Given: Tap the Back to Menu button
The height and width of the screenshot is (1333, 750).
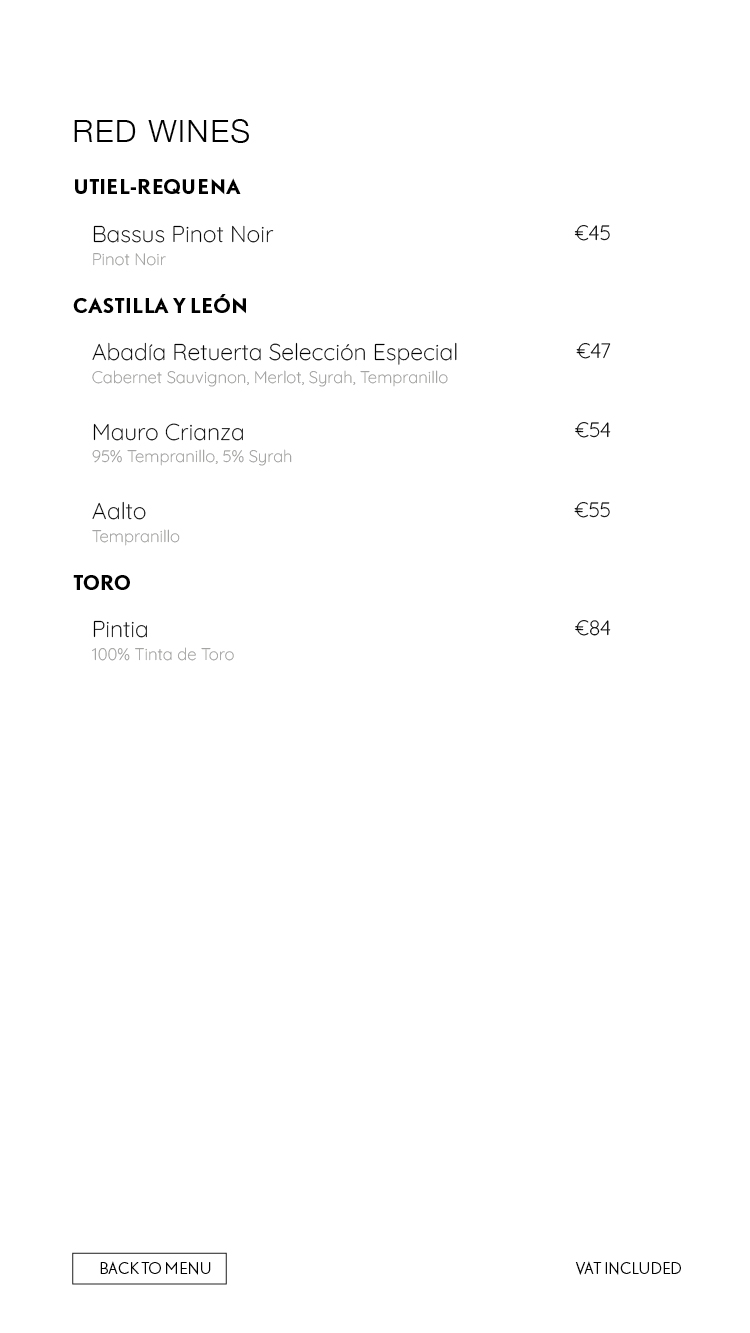Looking at the screenshot, I should point(149,1268).
